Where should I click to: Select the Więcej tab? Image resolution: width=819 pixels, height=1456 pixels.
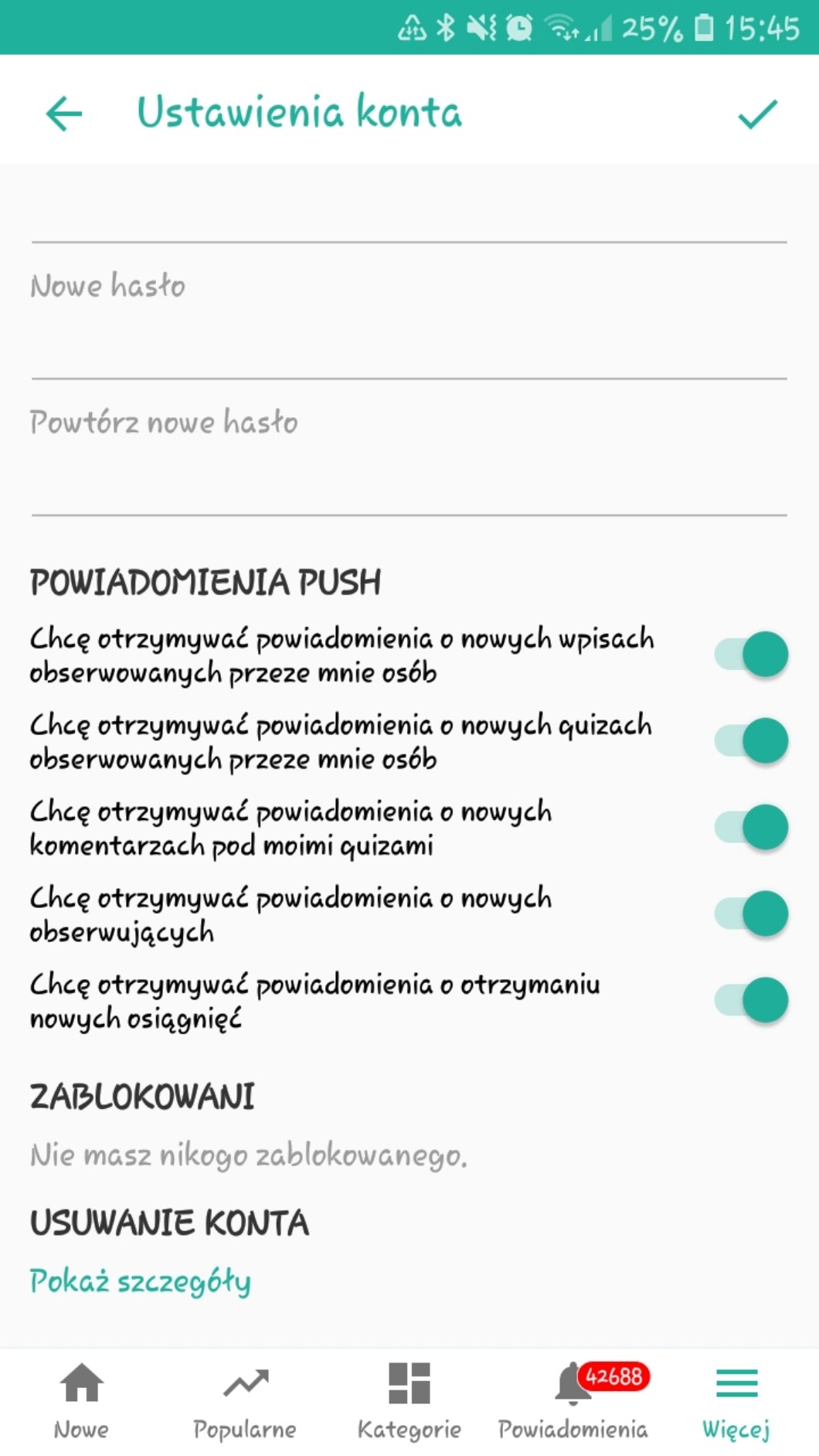736,1402
